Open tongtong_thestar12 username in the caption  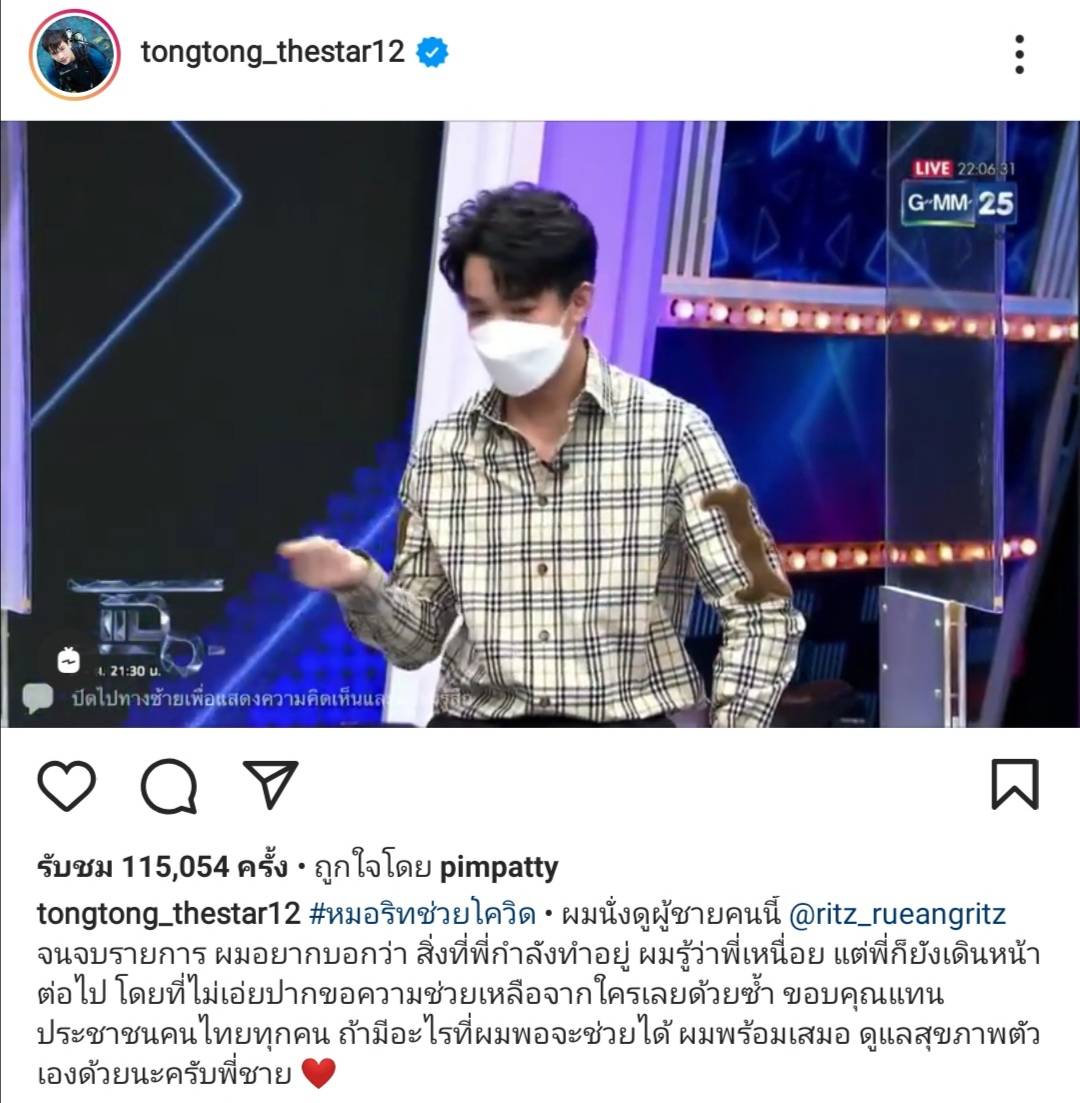168,914
